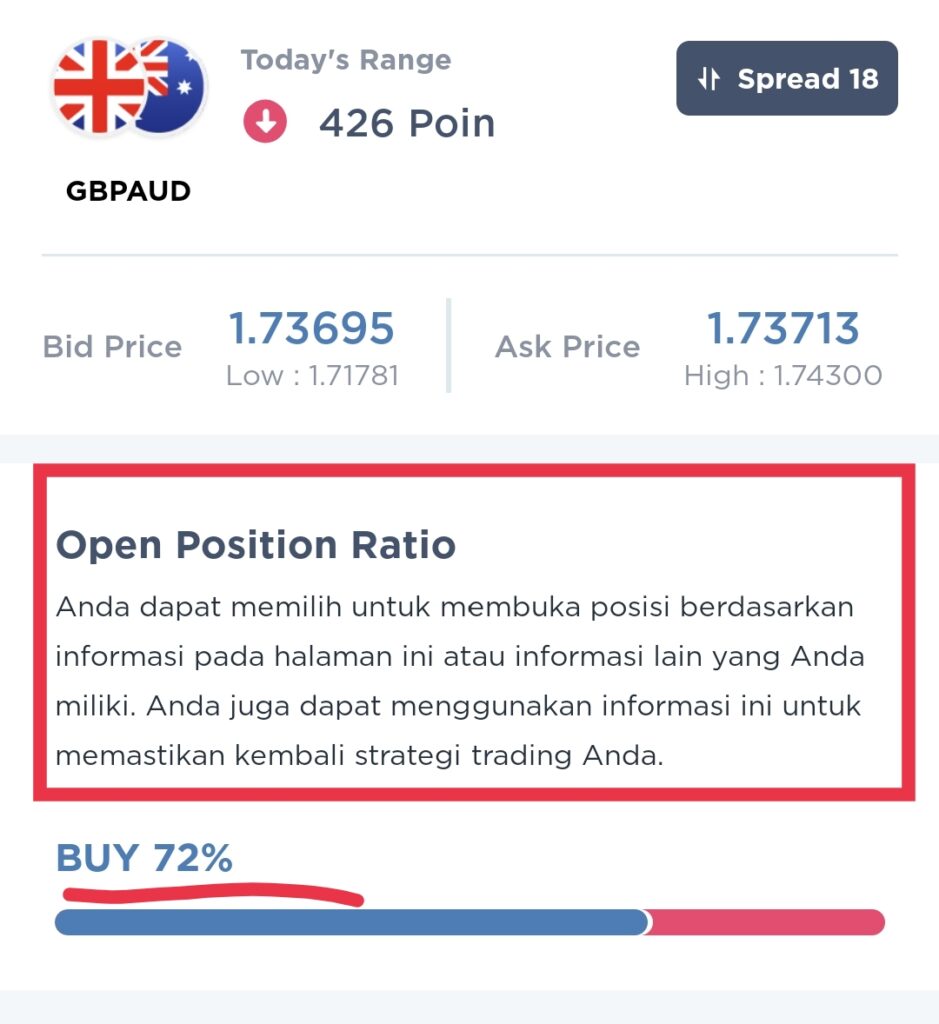
Task: Open the GBPAUD instrument details
Action: tap(128, 190)
